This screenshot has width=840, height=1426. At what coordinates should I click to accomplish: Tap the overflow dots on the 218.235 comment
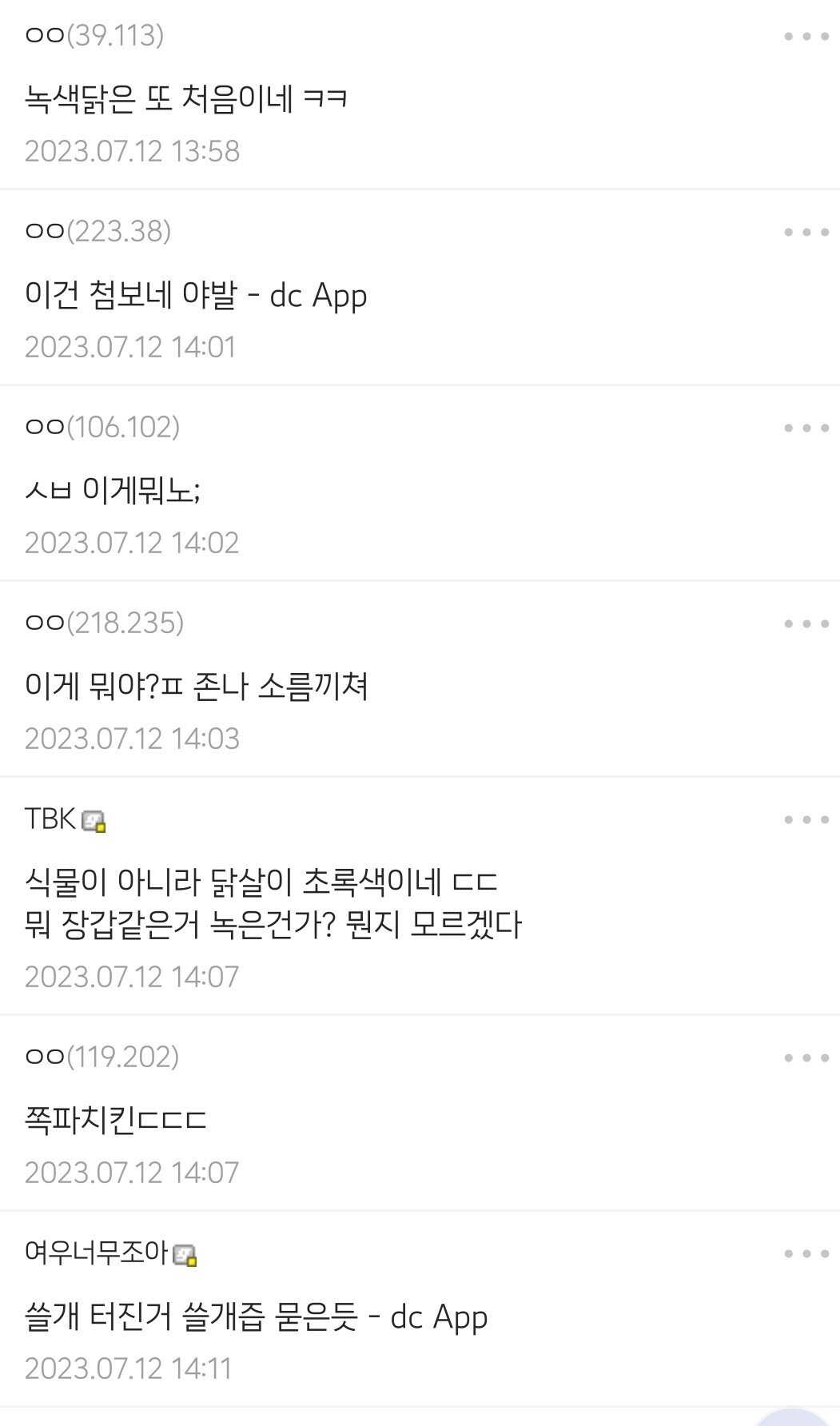pyautogui.click(x=806, y=624)
